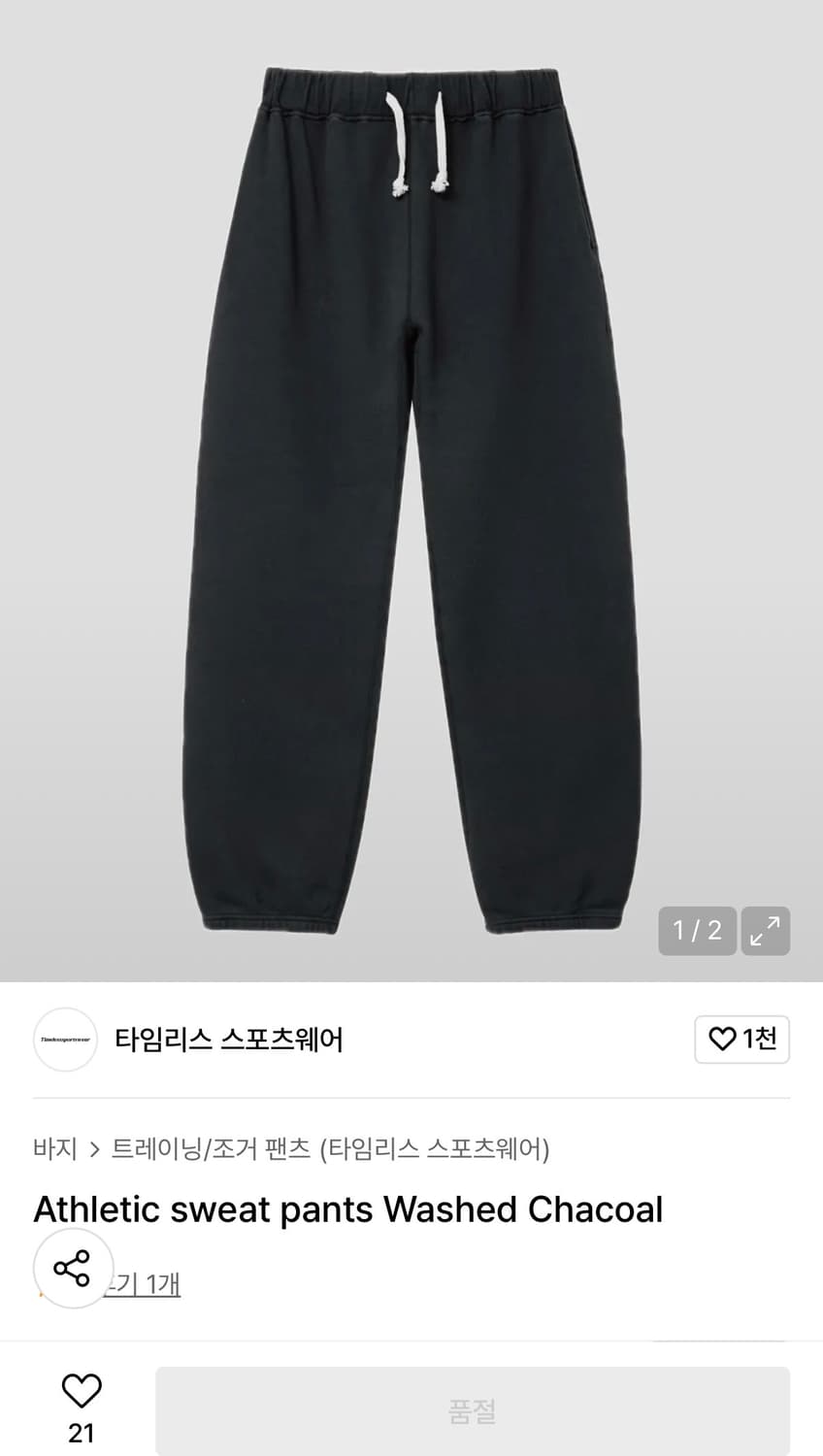The height and width of the screenshot is (1456, 823).
Task: Tap the share icon below the product title
Action: point(73,1269)
